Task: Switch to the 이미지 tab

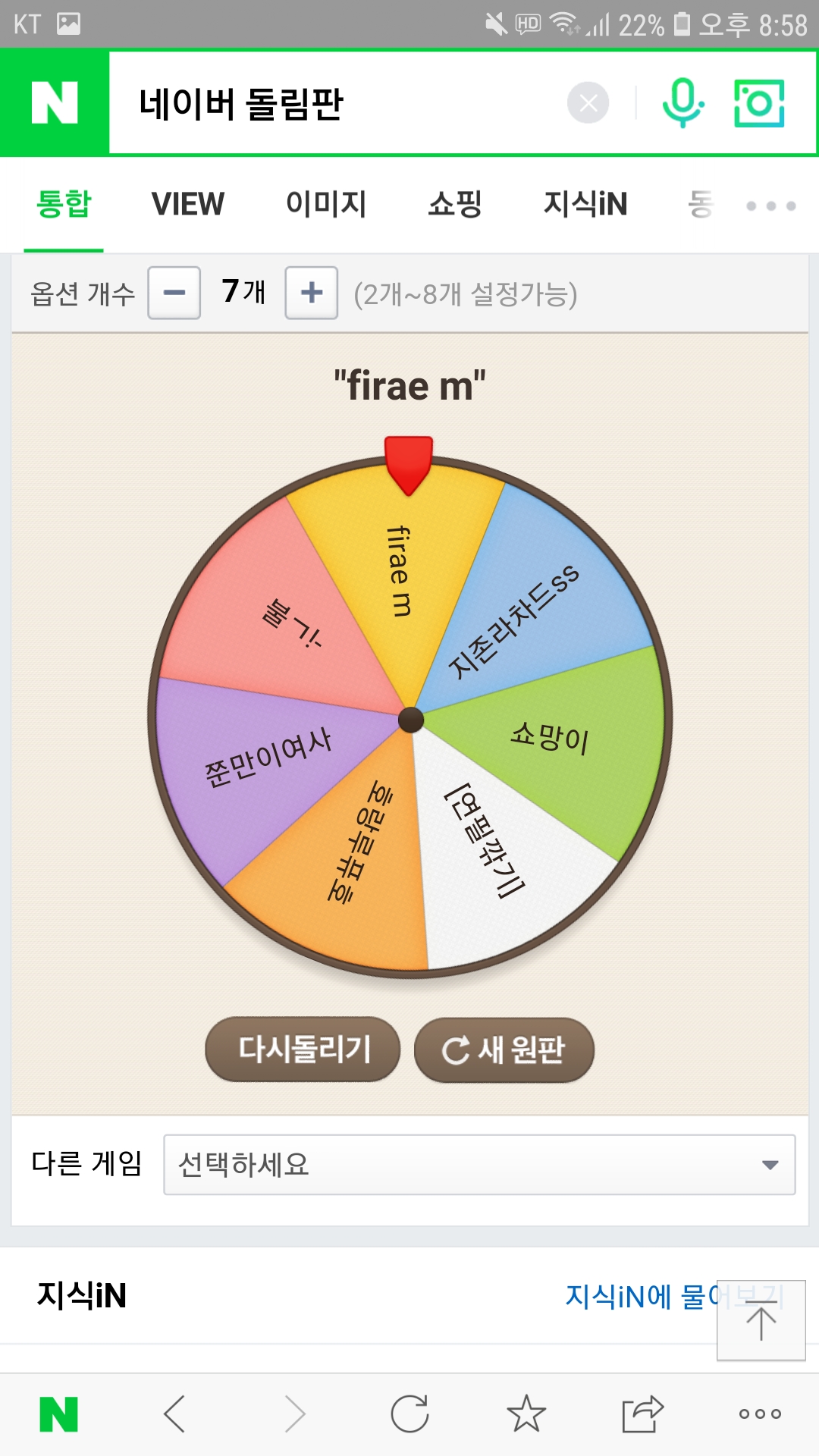Action: pos(326,204)
